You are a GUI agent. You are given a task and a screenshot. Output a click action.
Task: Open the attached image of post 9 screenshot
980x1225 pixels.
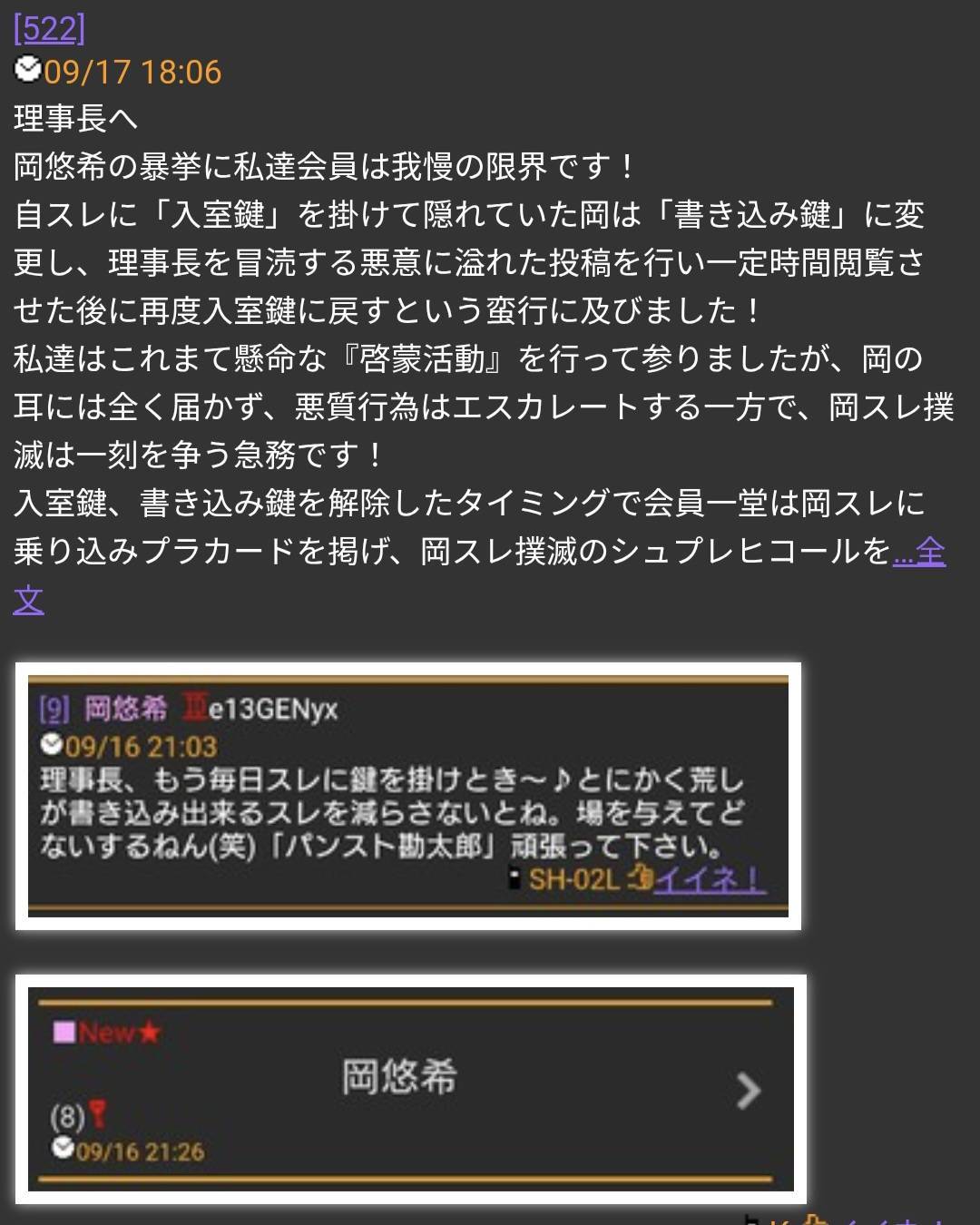pyautogui.click(x=407, y=796)
